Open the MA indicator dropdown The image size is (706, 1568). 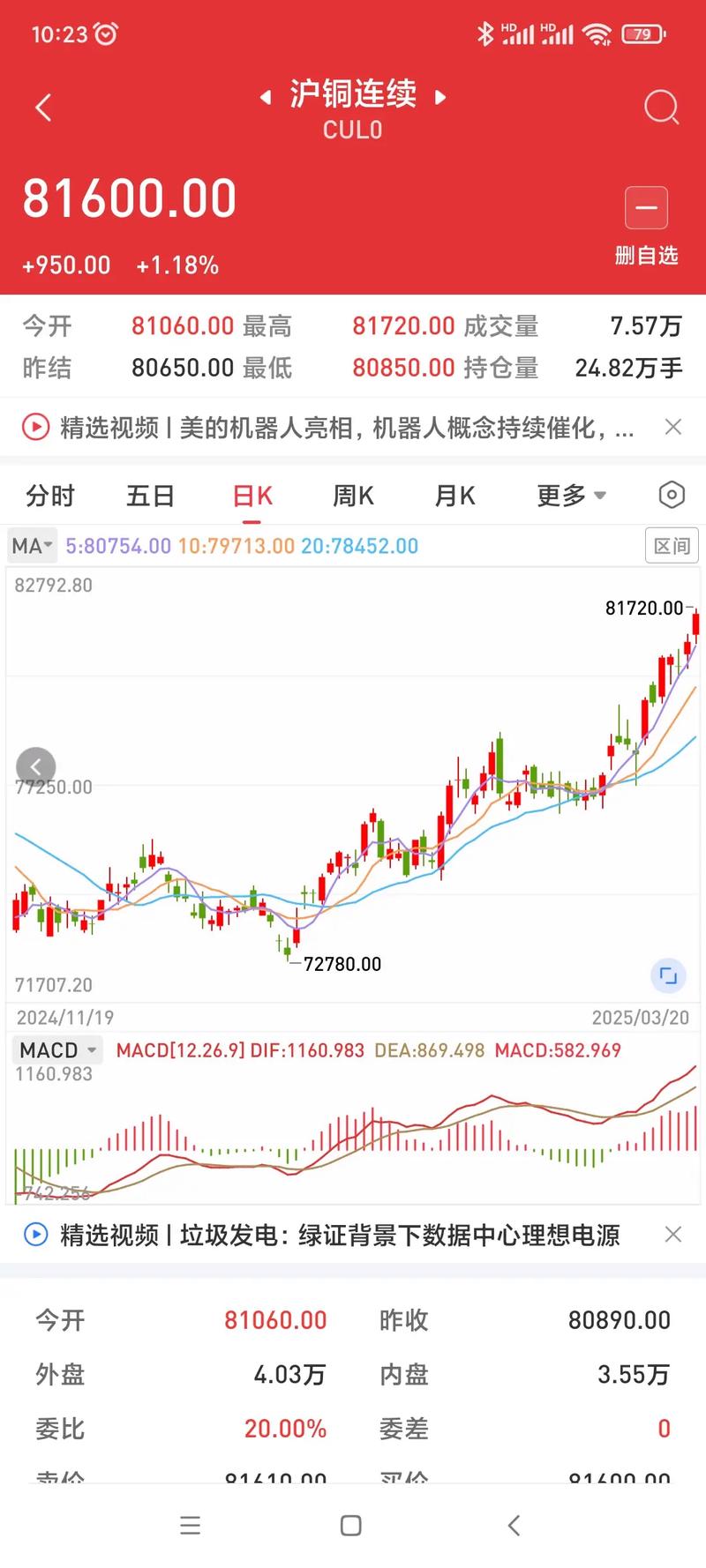click(32, 545)
